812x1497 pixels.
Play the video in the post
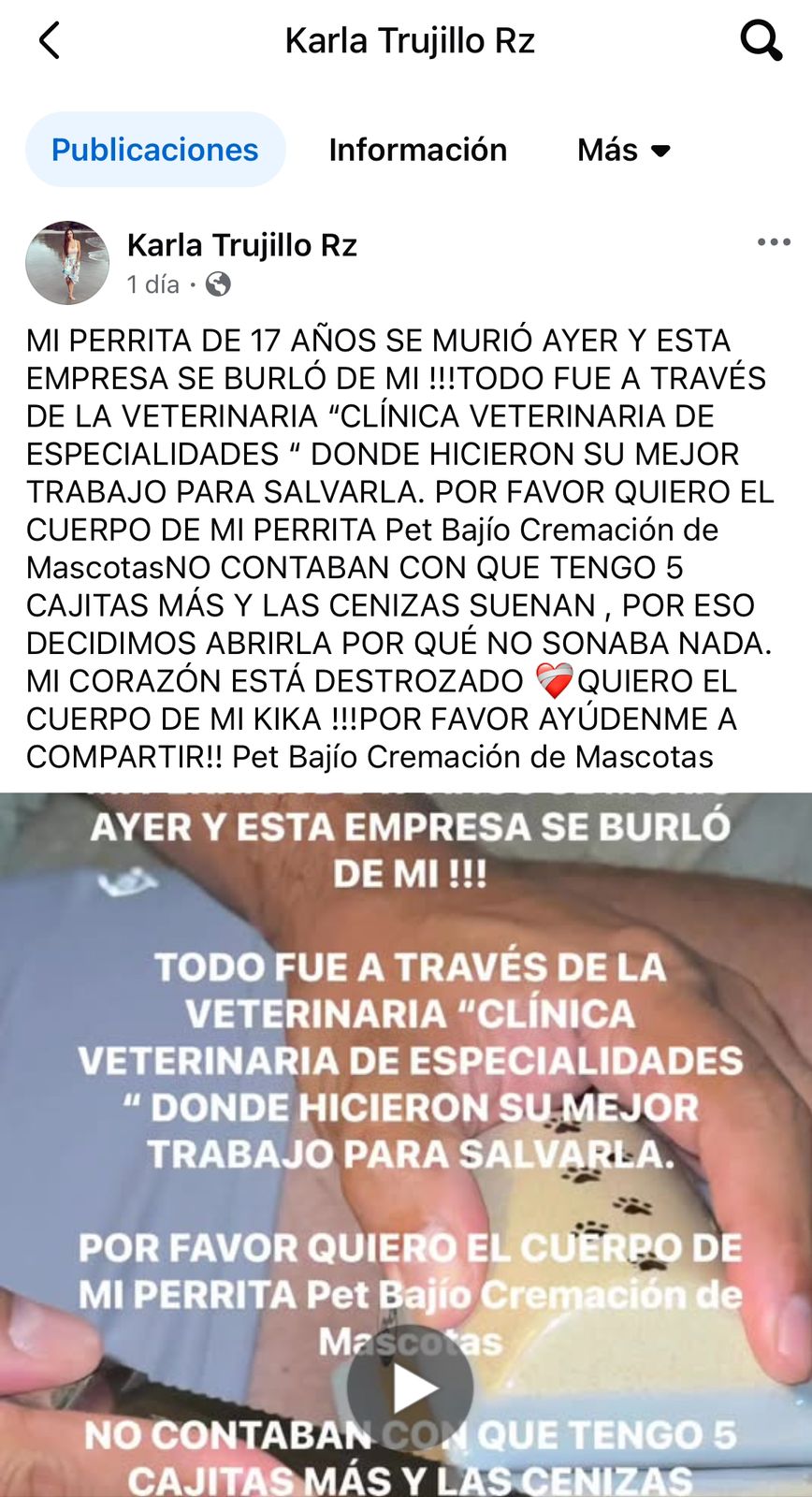[x=411, y=1388]
